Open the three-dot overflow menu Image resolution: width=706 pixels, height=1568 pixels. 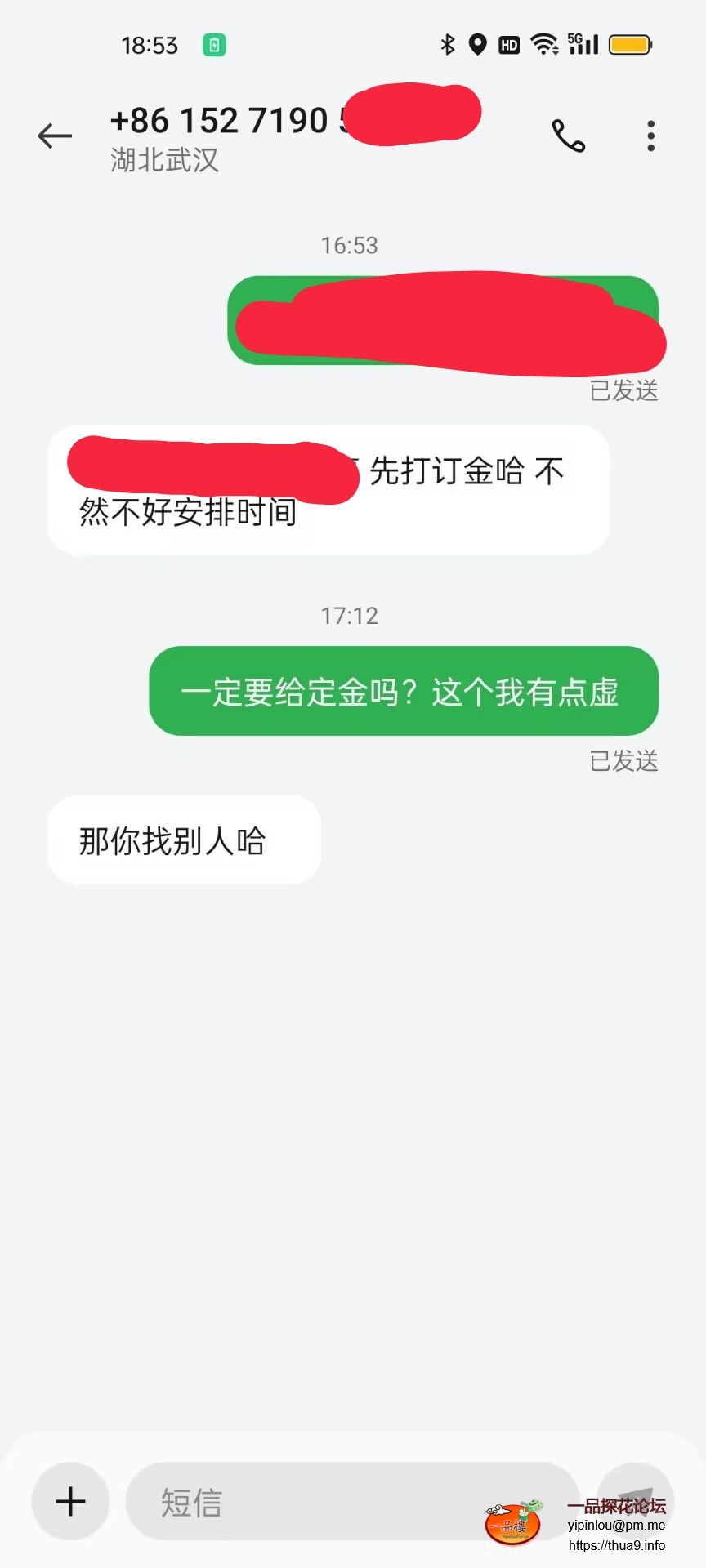650,136
